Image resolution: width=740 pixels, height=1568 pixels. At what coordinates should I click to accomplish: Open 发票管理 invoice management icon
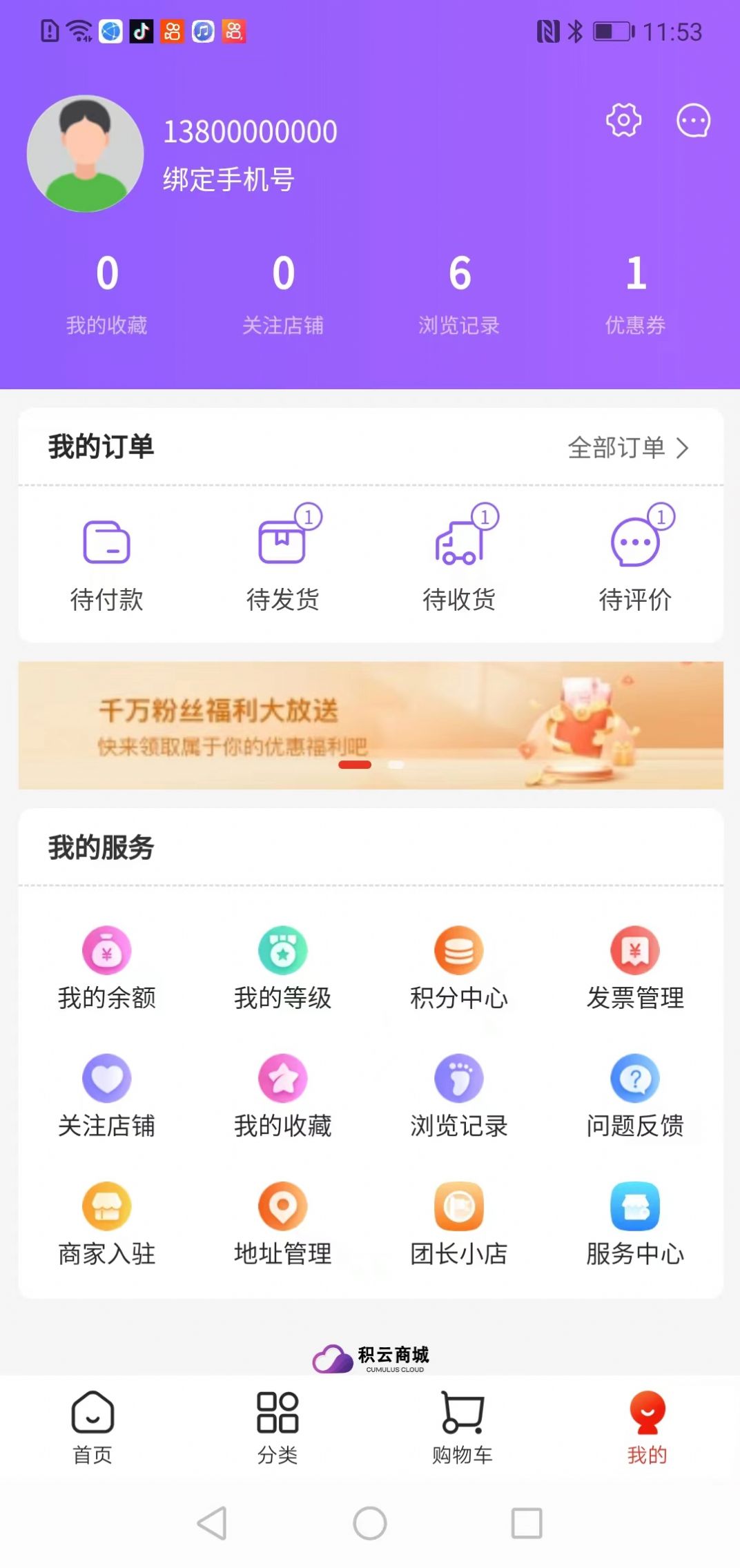(635, 951)
